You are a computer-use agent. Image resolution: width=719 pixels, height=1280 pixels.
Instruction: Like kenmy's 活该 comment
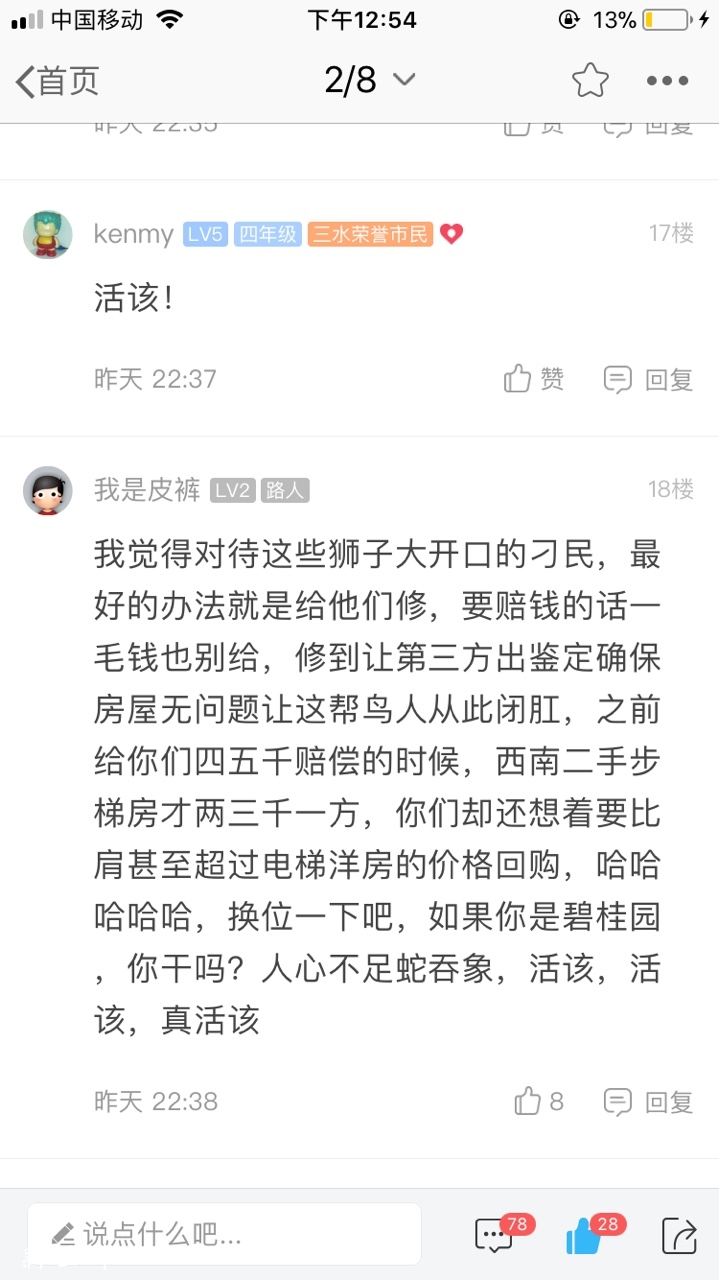[534, 379]
